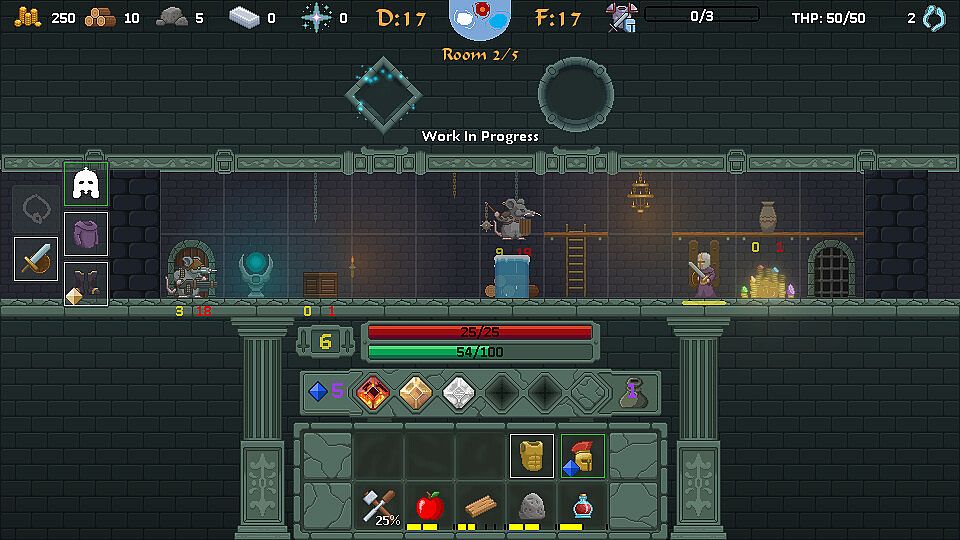The width and height of the screenshot is (960, 540).
Task: Tap the swirl icon in top corner
Action: click(934, 18)
